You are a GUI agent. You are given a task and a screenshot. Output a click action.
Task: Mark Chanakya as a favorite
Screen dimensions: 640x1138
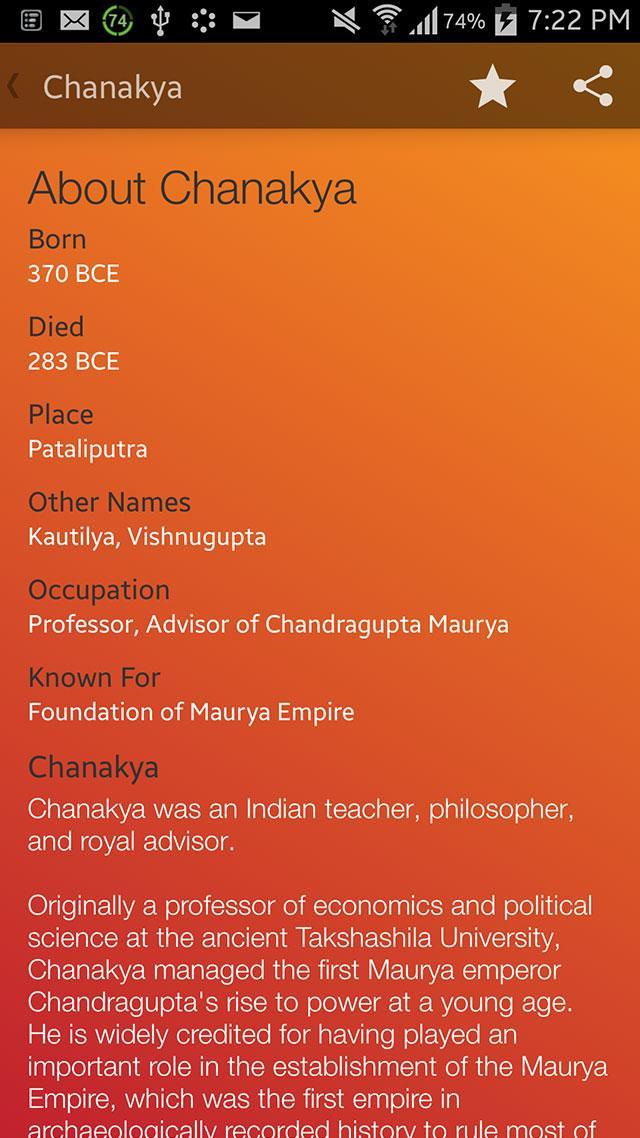click(492, 87)
